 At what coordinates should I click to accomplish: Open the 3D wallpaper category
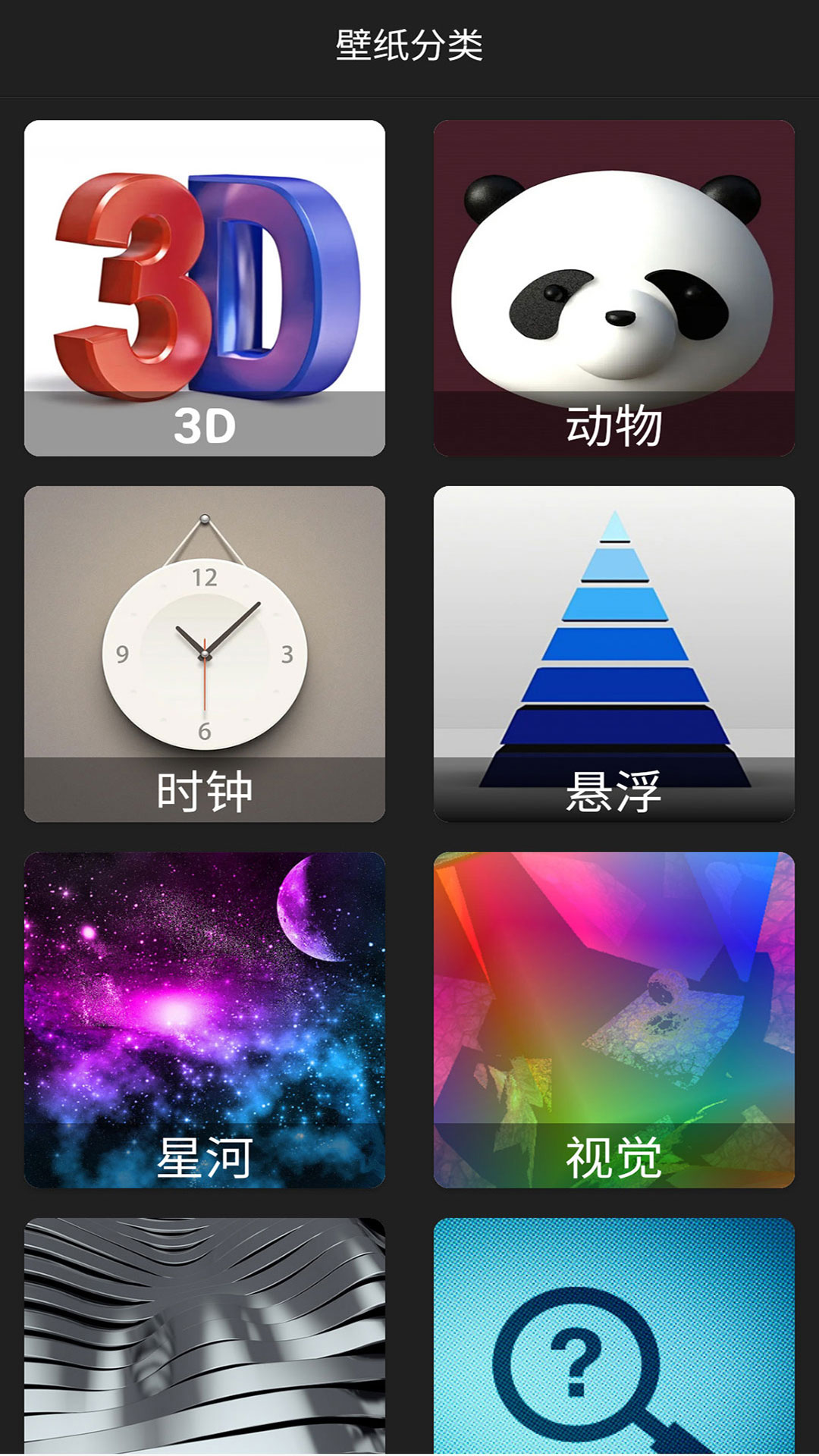[x=205, y=288]
